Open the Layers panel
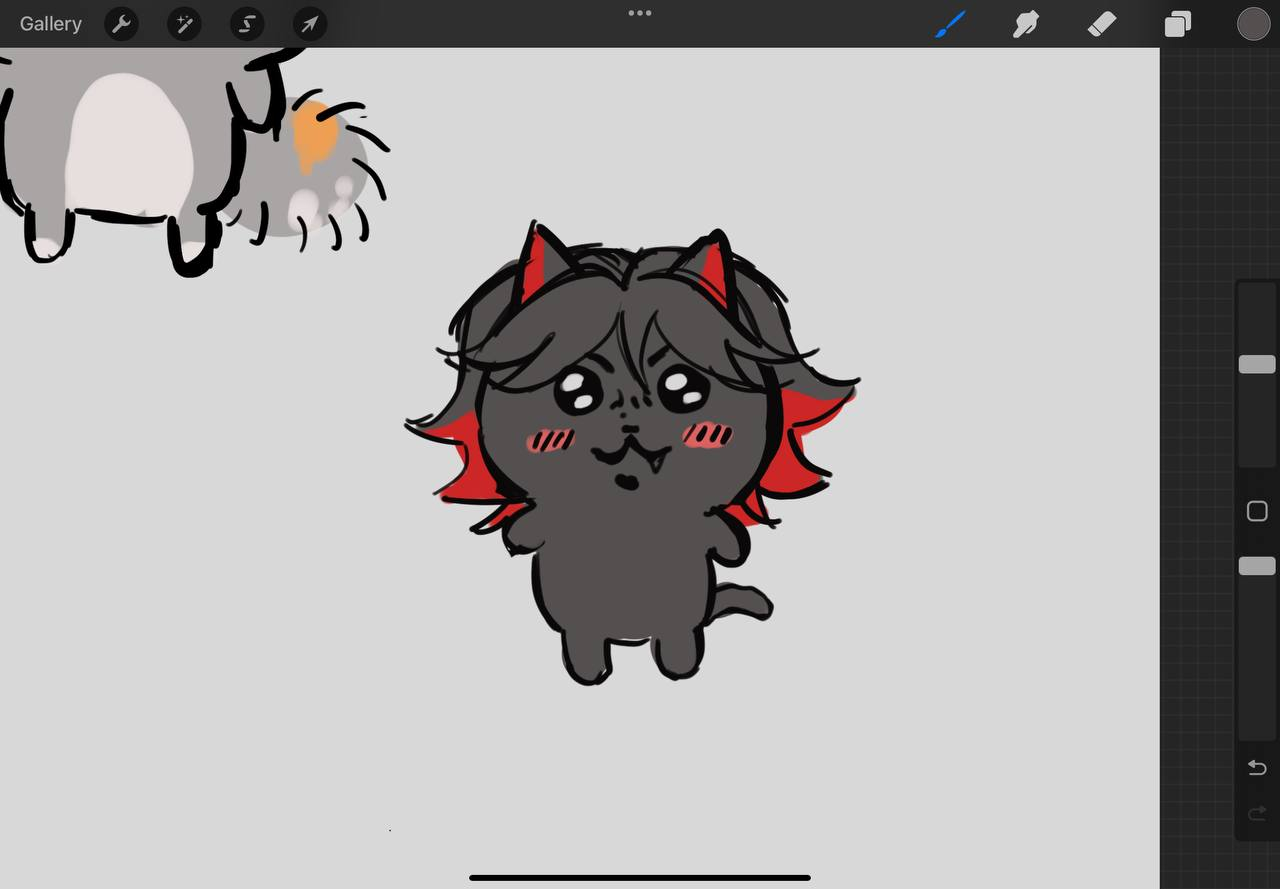This screenshot has height=889, width=1280. (1178, 24)
